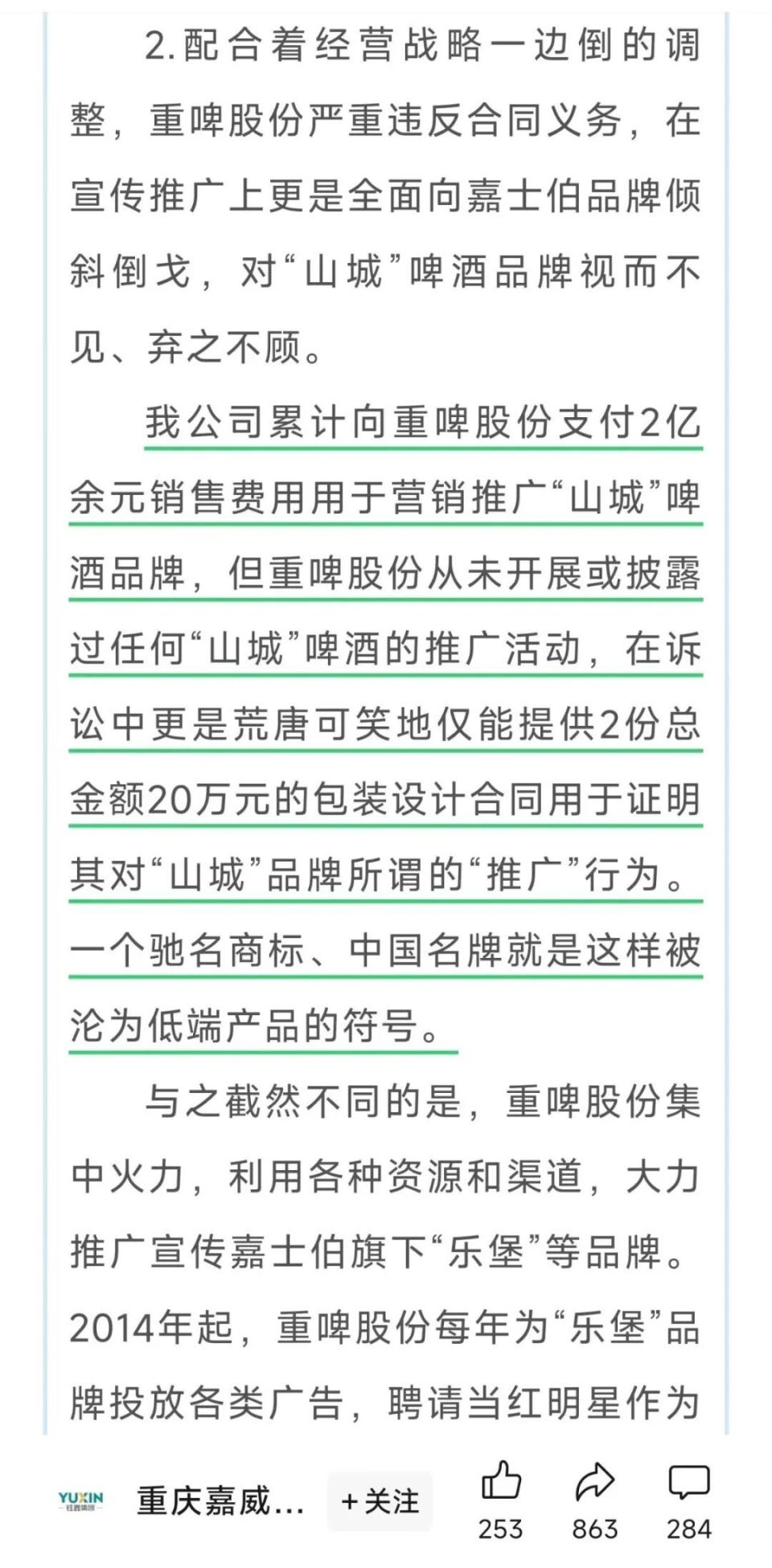The image size is (772, 1568).
Task: Follow the account with the 关注 button
Action: (380, 1500)
